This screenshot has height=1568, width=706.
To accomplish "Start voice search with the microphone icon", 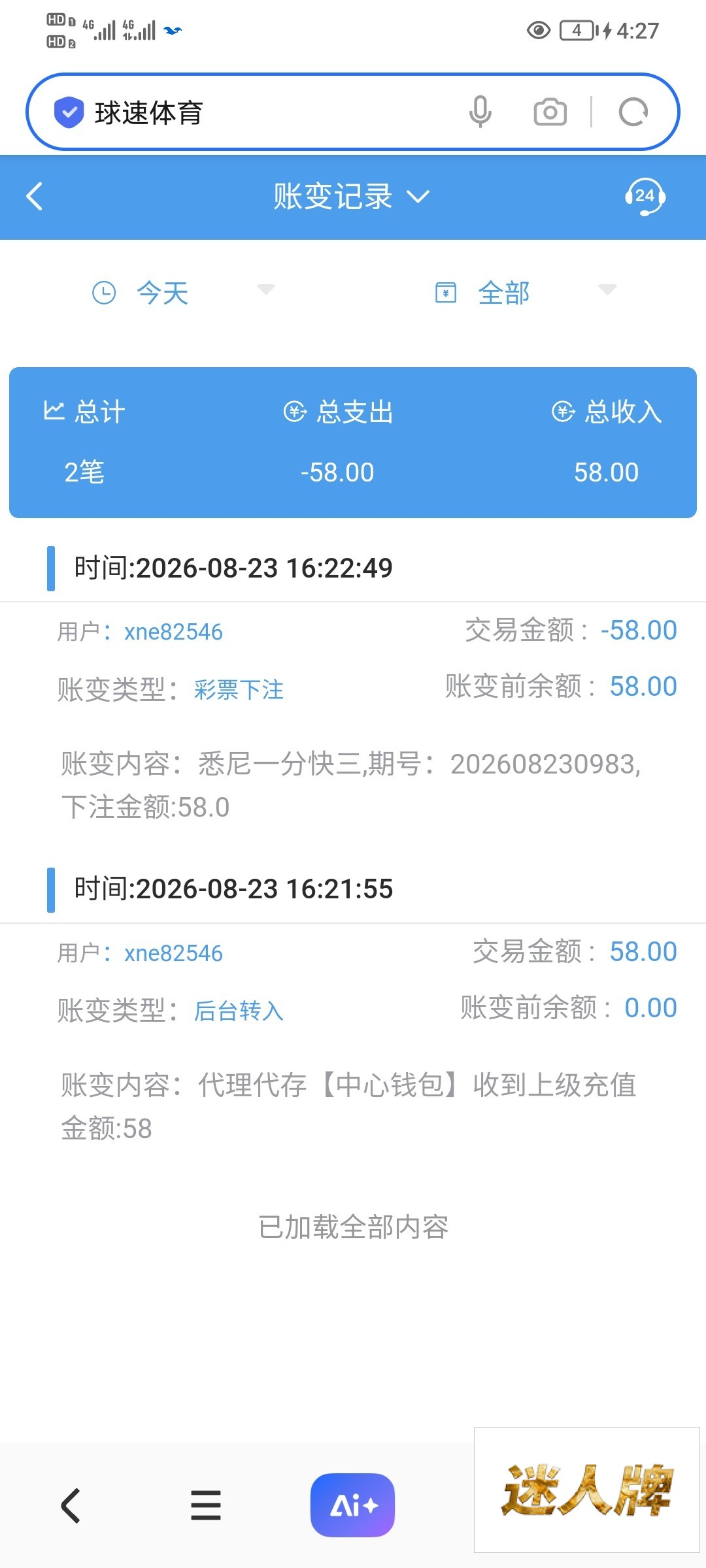I will tap(480, 112).
